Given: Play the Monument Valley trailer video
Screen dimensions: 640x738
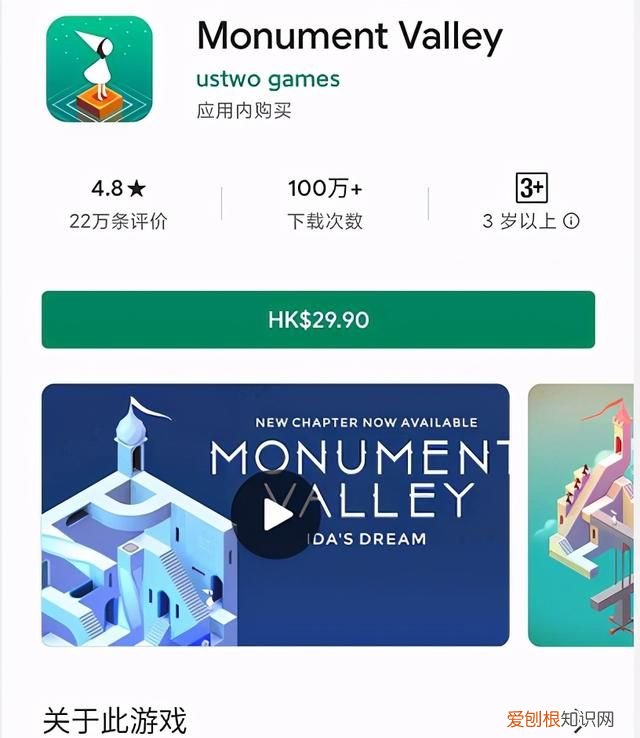Looking at the screenshot, I should coord(275,515).
